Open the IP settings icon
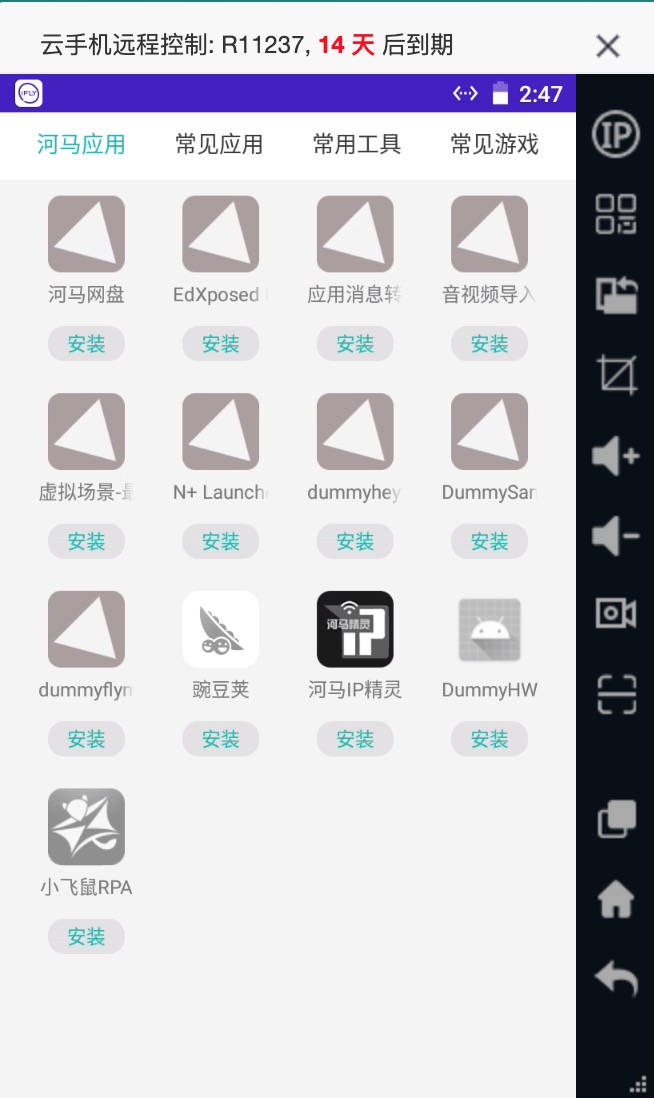Viewport: 654px width, 1098px height. tap(616, 135)
